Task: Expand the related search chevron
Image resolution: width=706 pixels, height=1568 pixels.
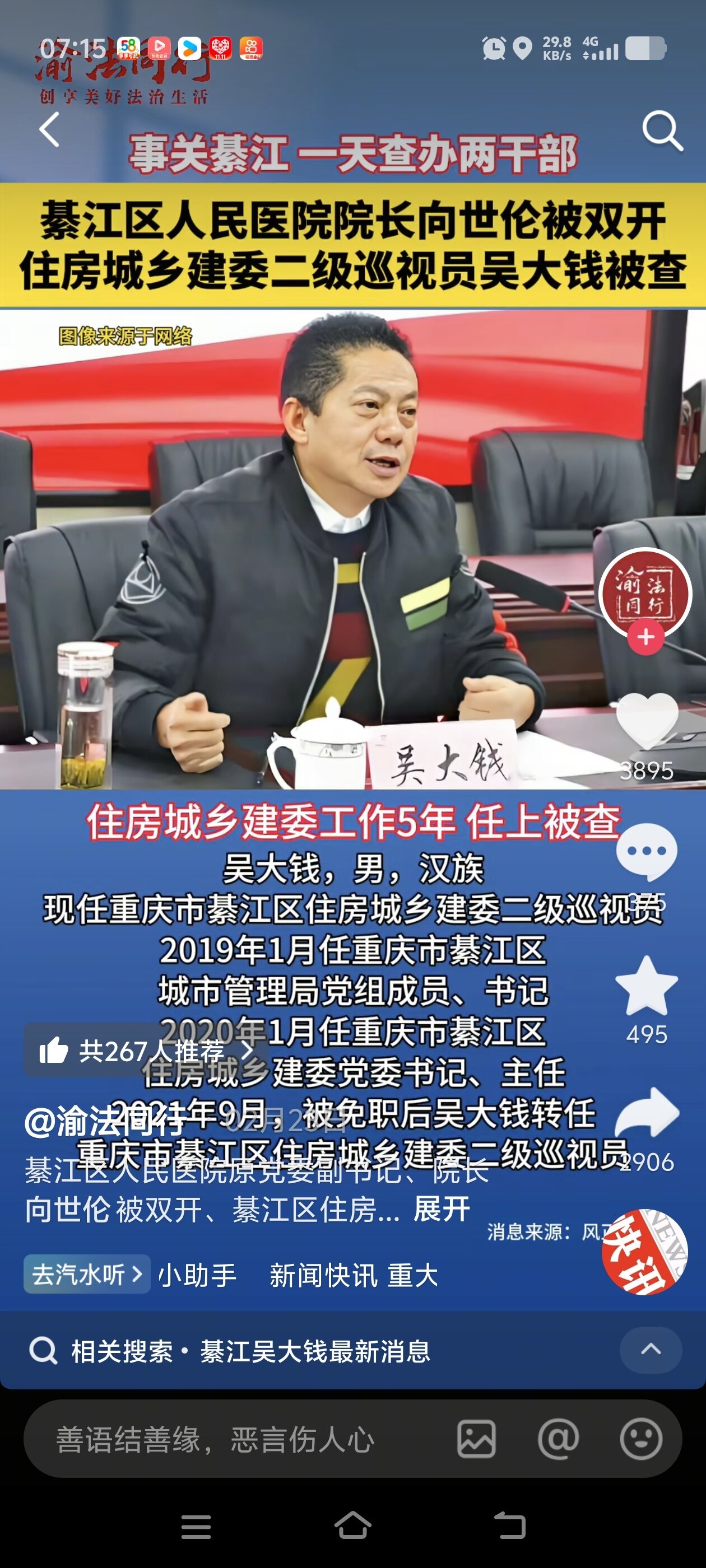Action: pos(651,1350)
